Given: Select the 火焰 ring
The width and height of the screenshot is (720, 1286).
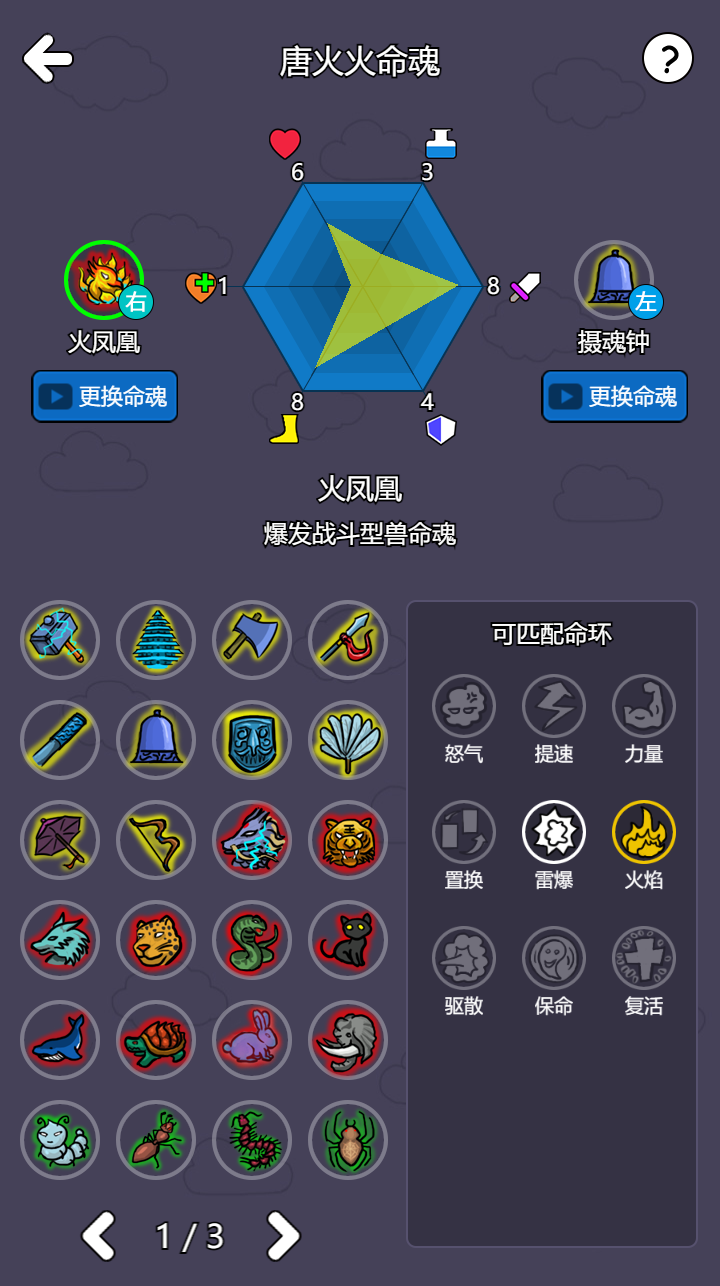Looking at the screenshot, I should (644, 832).
